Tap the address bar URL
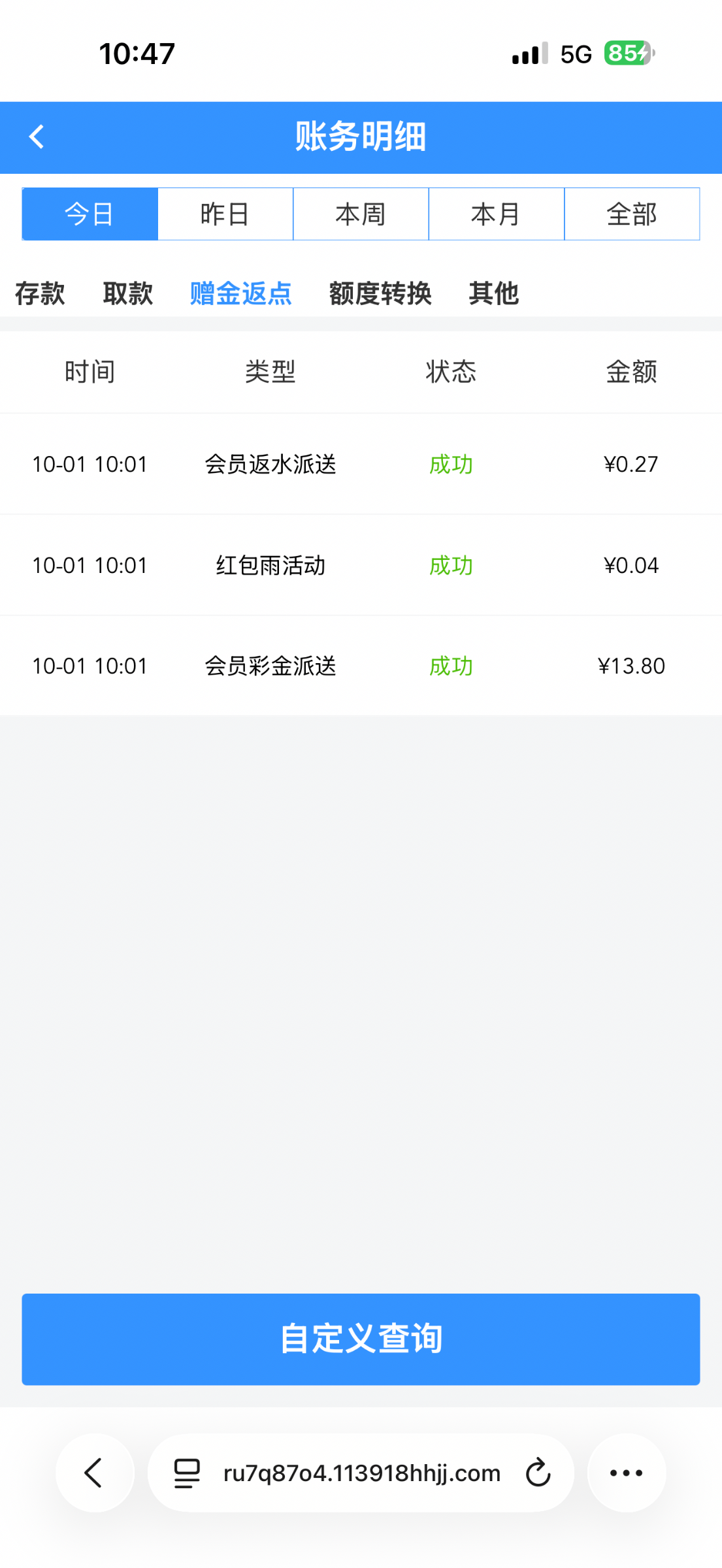This screenshot has height=1568, width=722. click(362, 1473)
